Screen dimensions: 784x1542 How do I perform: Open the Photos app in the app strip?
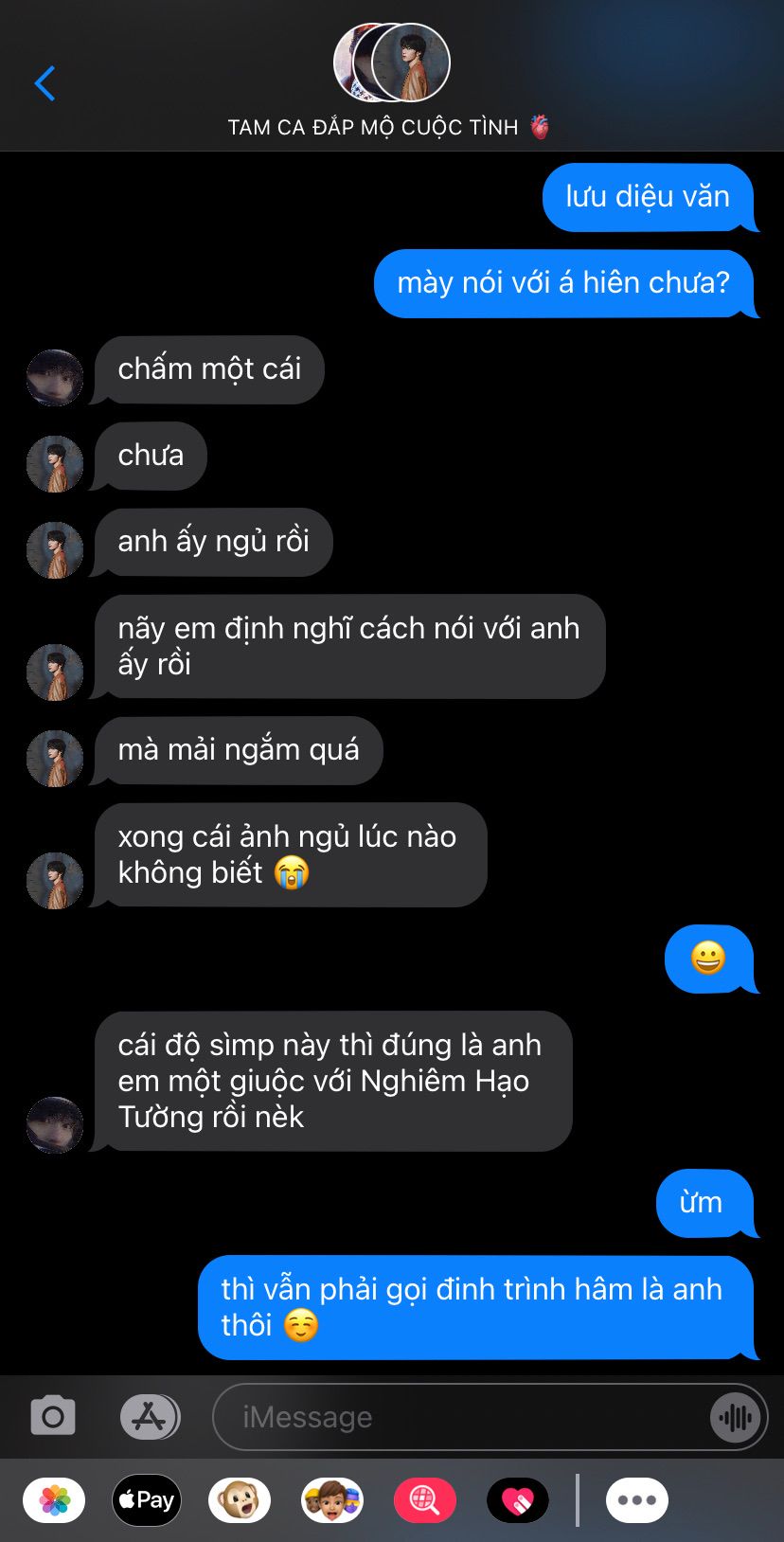tap(54, 1500)
